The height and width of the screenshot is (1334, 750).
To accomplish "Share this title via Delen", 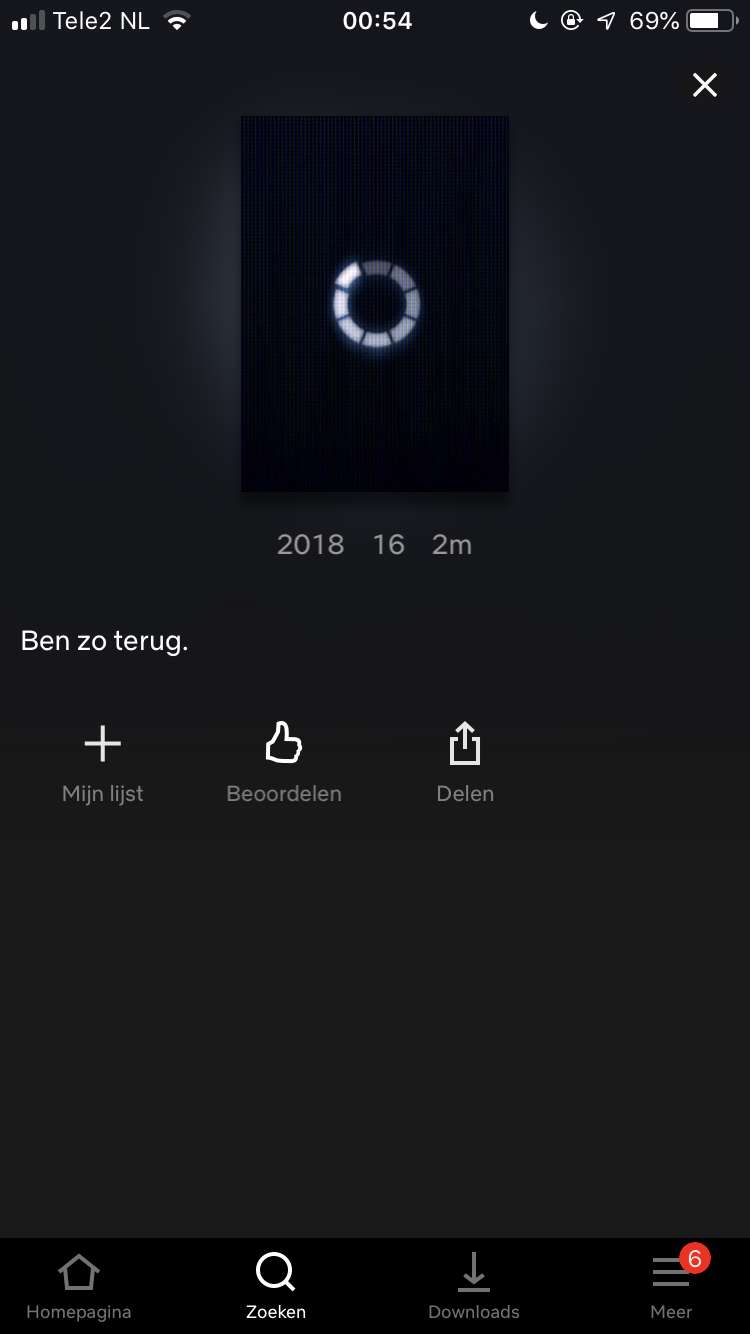I will 465,764.
